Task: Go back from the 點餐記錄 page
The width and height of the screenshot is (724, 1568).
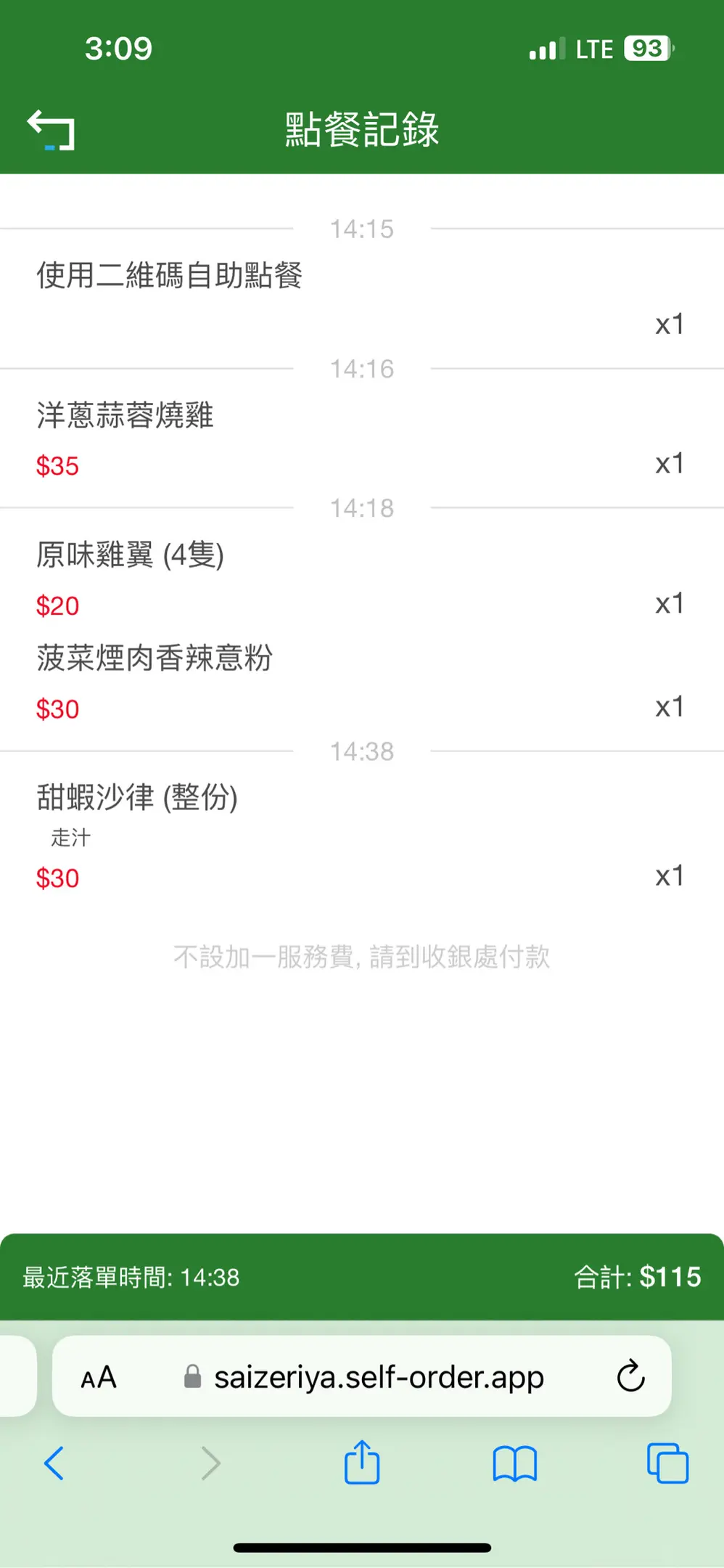Action: [51, 130]
